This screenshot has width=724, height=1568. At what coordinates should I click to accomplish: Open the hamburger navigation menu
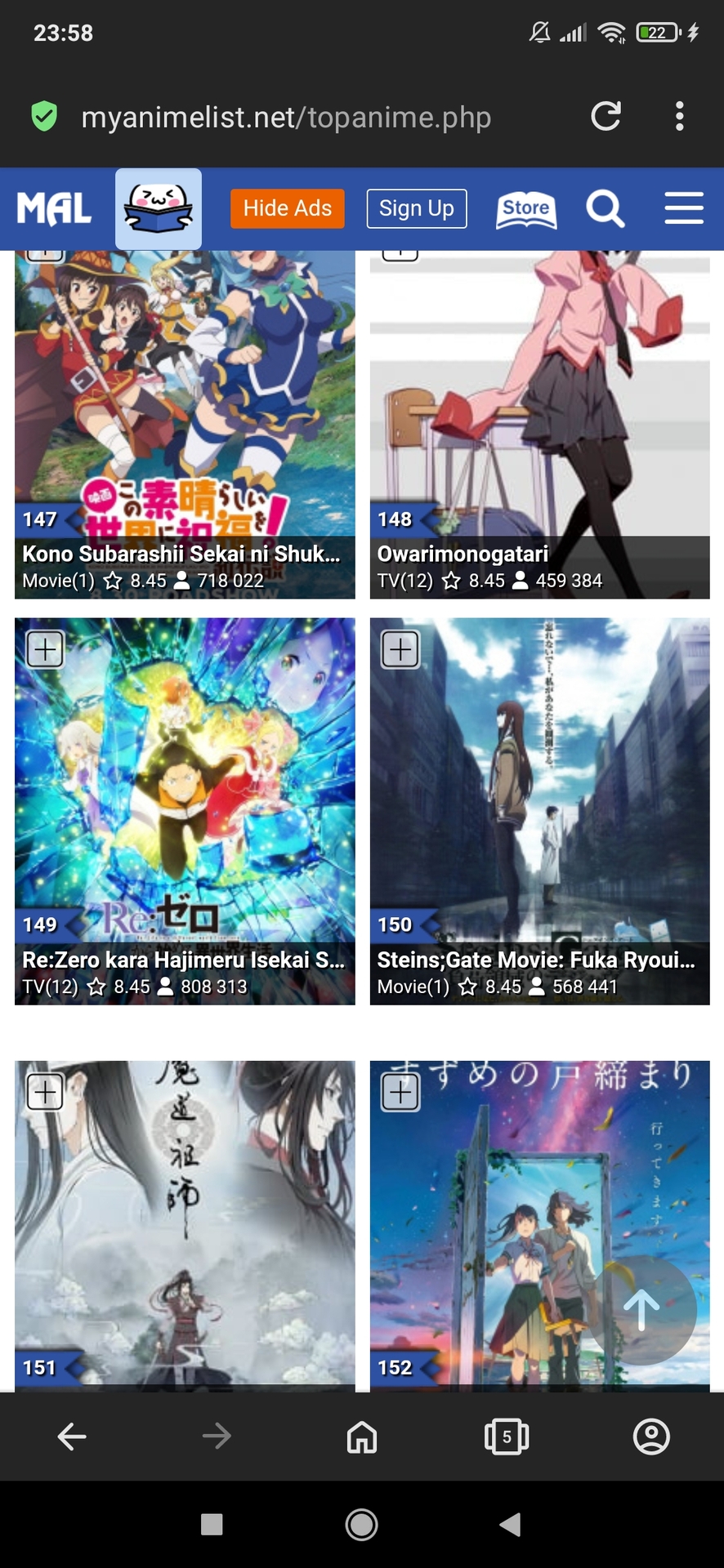click(x=683, y=208)
